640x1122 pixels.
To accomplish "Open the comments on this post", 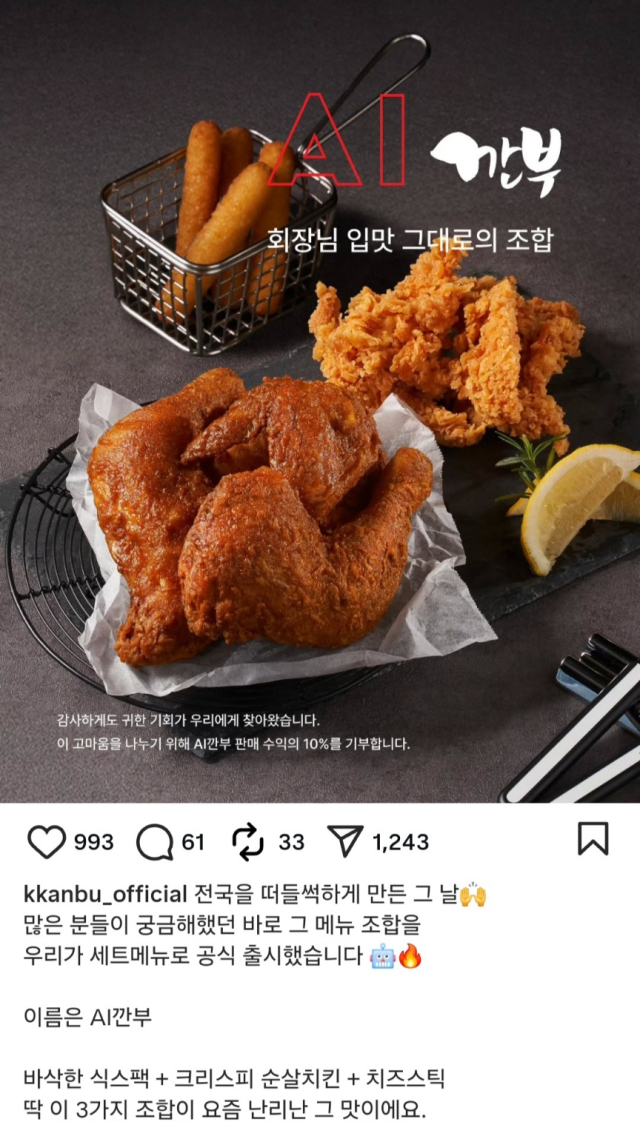I will tap(155, 842).
